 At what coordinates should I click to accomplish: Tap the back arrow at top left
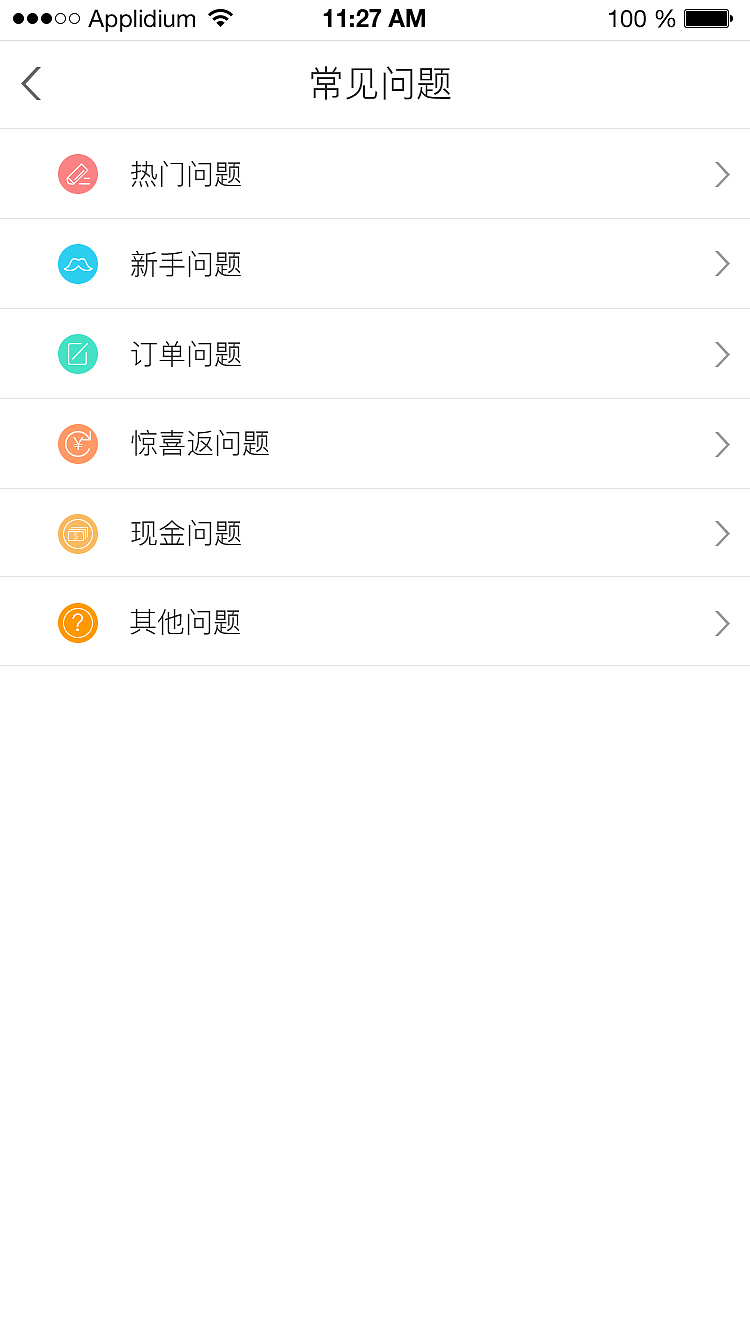pos(31,84)
